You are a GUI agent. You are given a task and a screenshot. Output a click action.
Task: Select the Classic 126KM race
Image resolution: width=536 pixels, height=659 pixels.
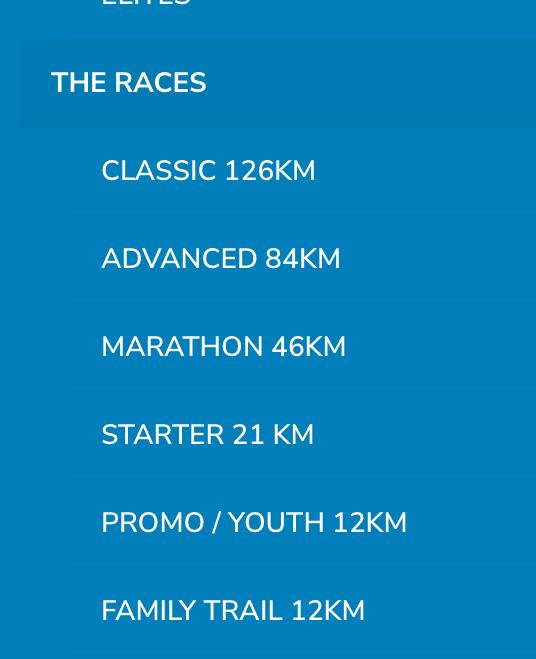click(x=208, y=171)
